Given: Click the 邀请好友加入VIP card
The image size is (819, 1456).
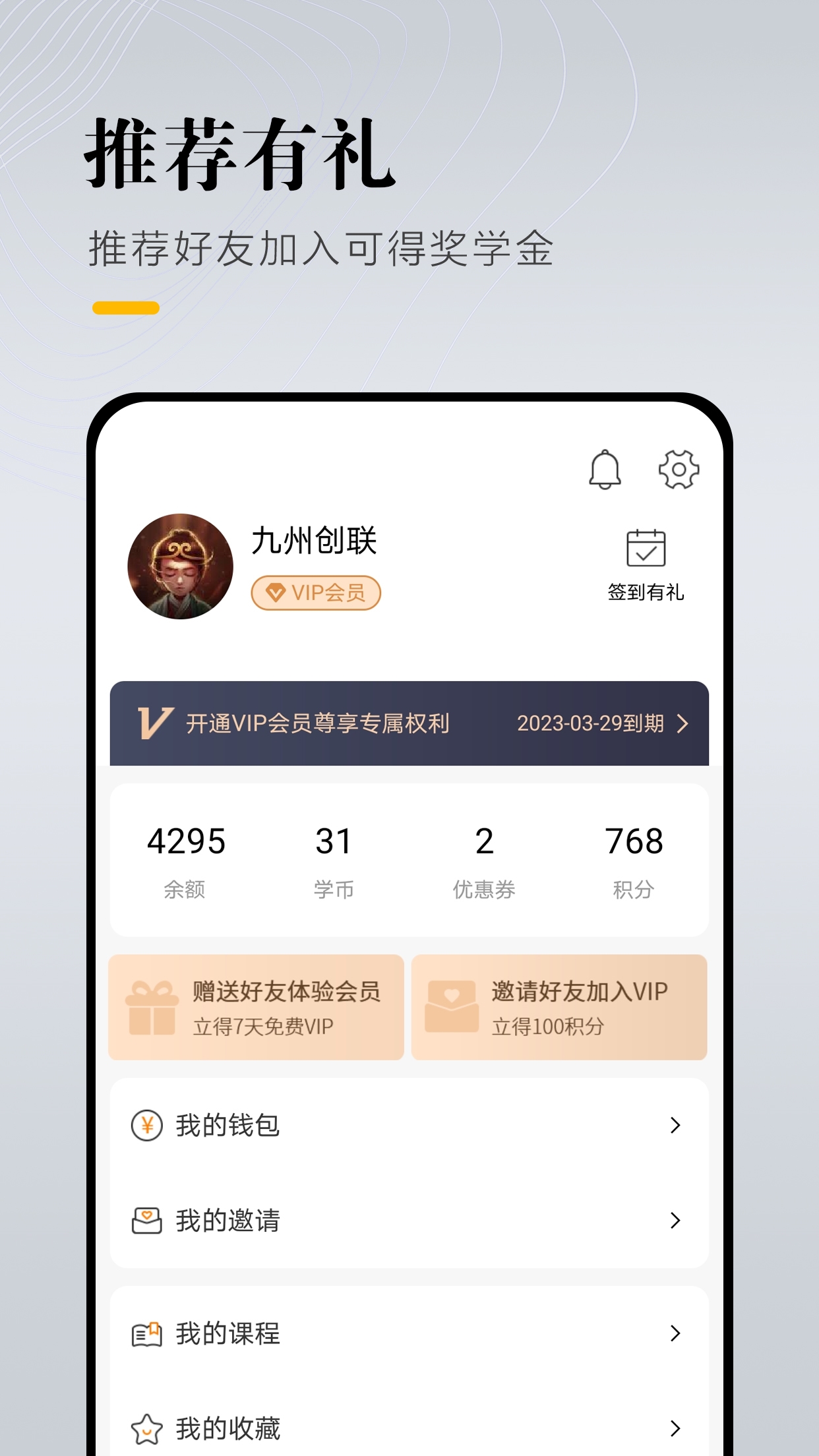Looking at the screenshot, I should pos(560,1007).
